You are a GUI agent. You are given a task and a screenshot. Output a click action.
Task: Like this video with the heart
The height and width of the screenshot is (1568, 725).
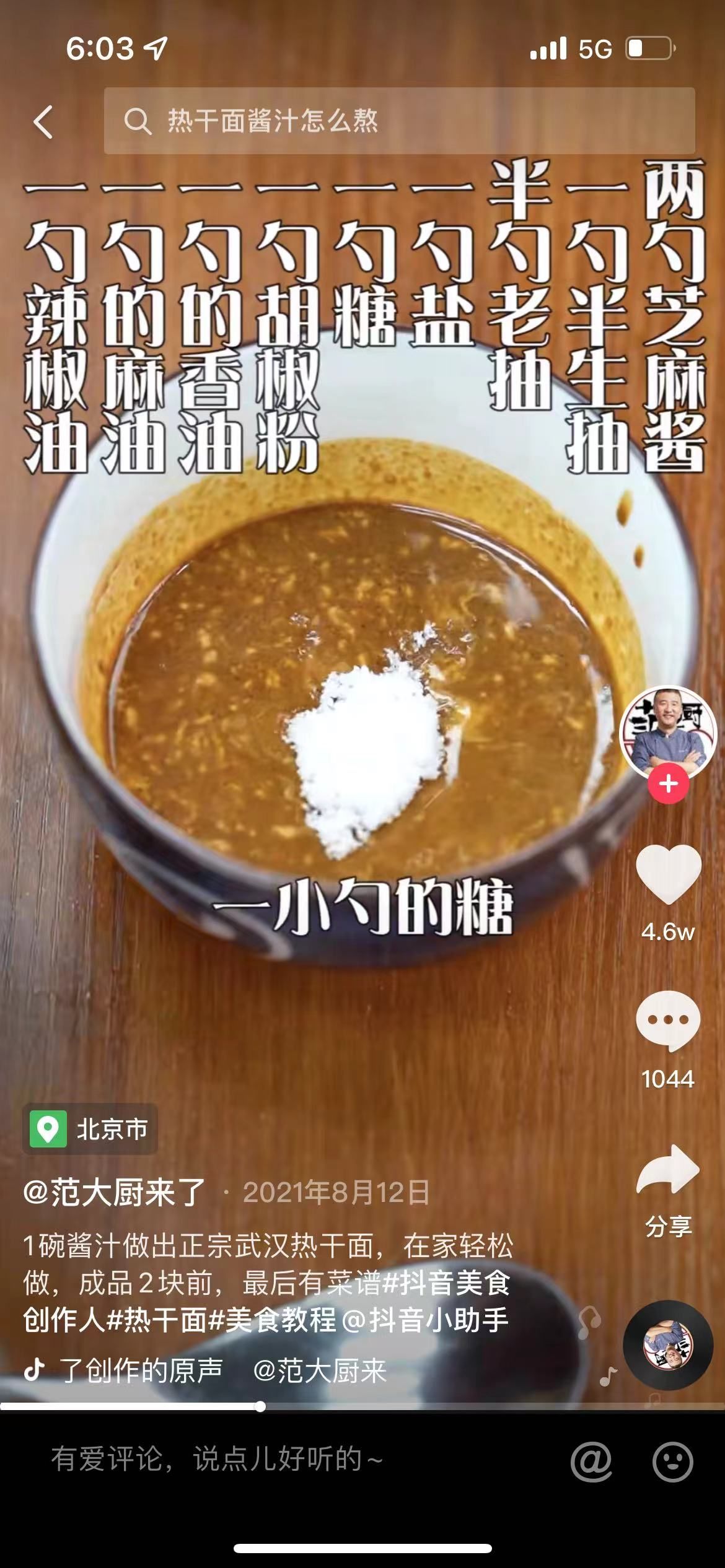[x=668, y=874]
